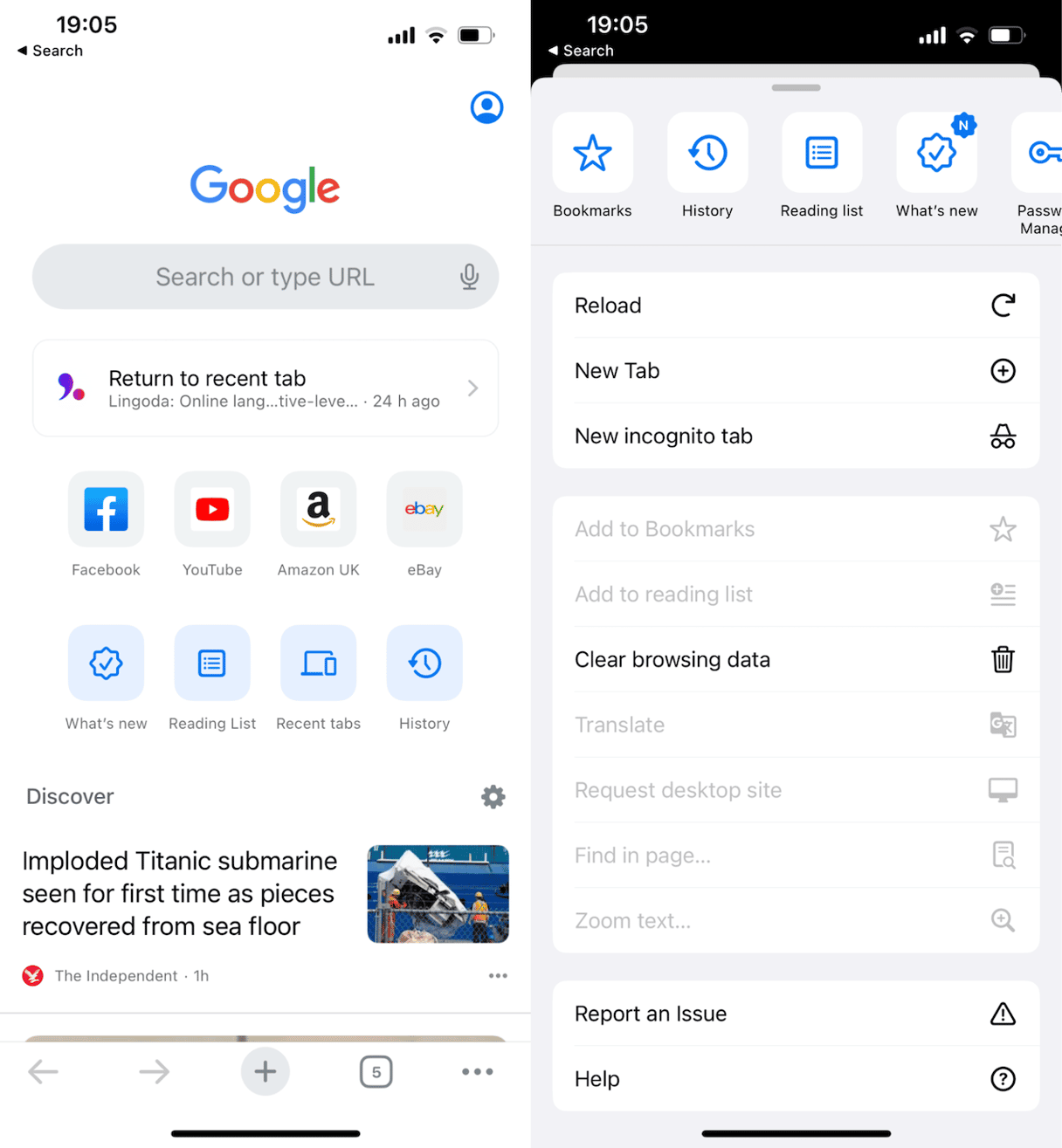This screenshot has height=1148, width=1062.
Task: Open the eBay shortcut
Action: (x=424, y=510)
